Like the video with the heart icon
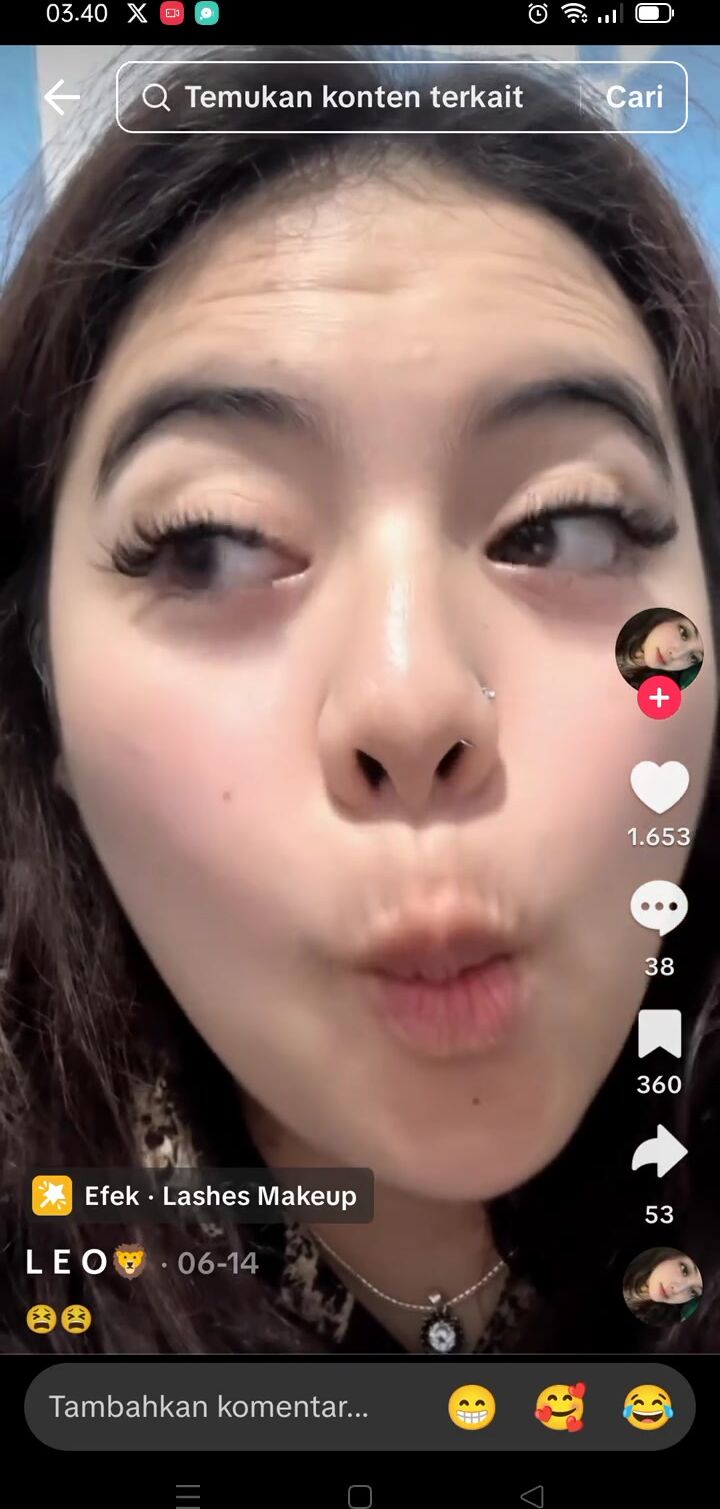Viewport: 720px width, 1509px height. pyautogui.click(x=659, y=787)
